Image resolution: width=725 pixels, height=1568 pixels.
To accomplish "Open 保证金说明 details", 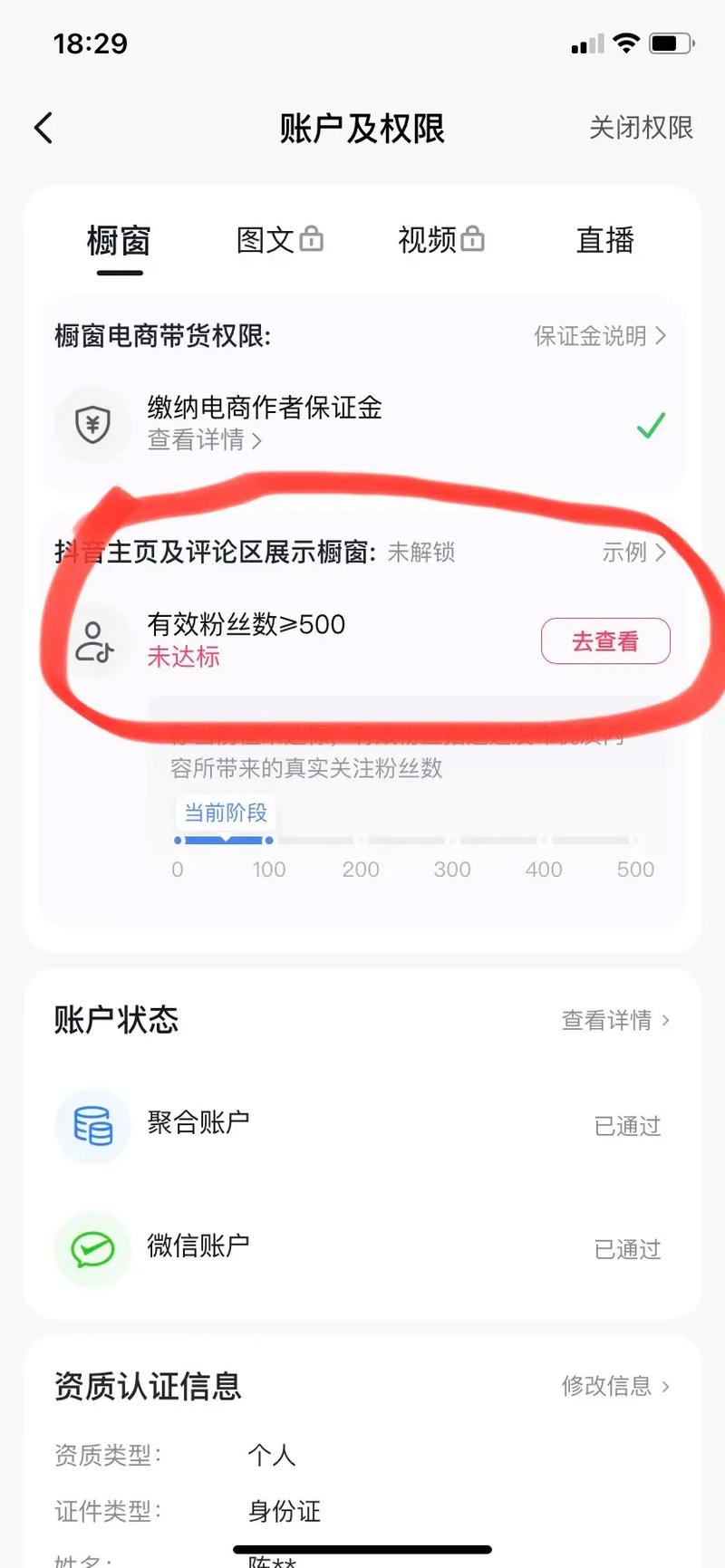I will click(x=602, y=336).
